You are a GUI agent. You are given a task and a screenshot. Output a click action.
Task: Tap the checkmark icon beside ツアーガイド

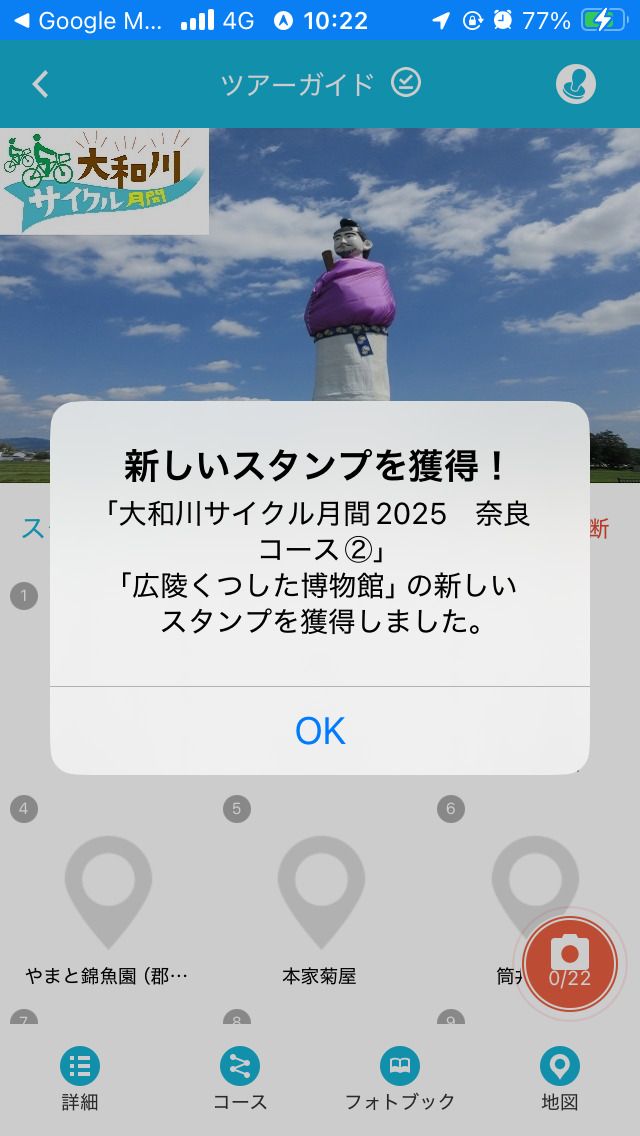tap(406, 83)
